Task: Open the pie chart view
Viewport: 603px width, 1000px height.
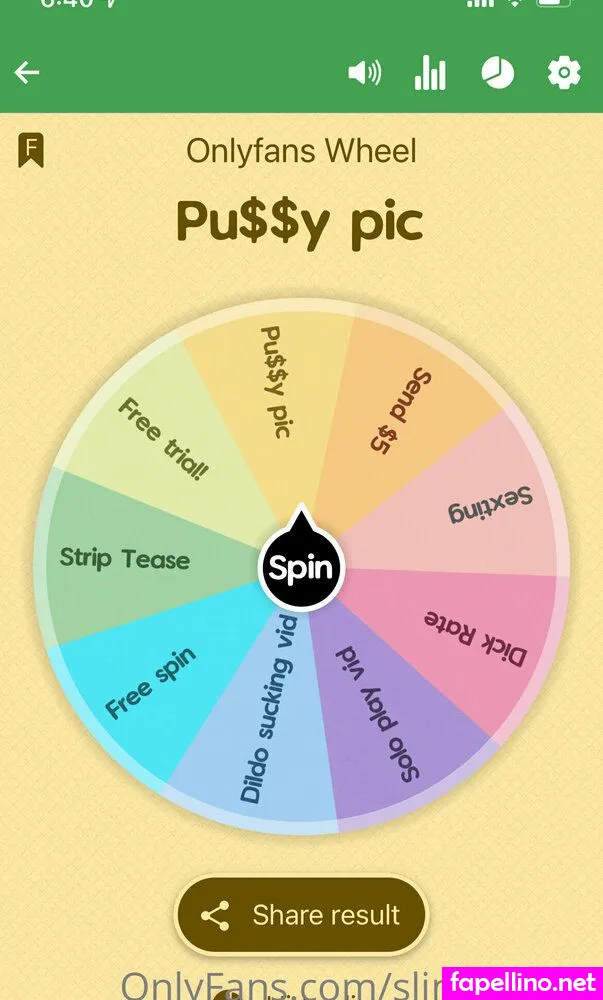Action: [497, 73]
